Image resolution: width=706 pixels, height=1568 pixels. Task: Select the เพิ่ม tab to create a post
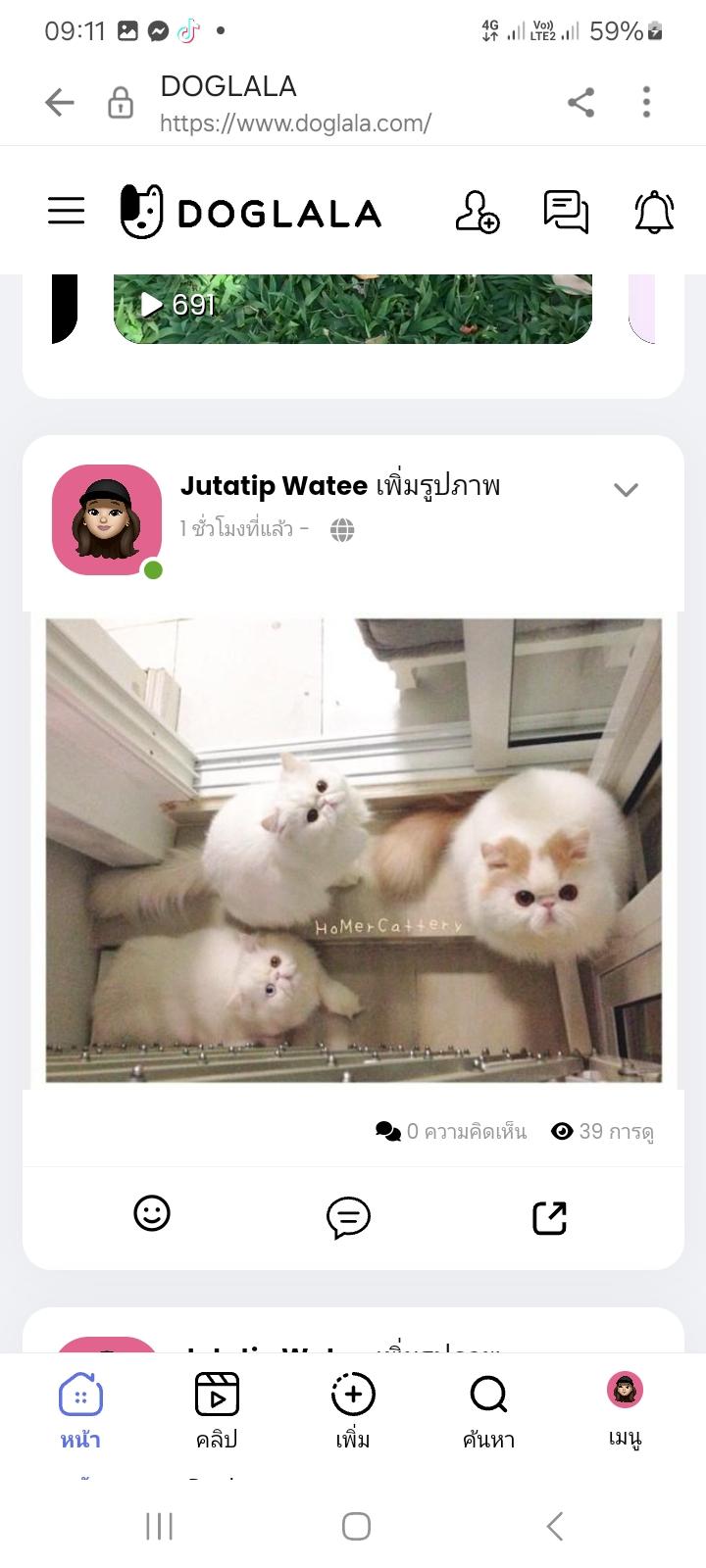(x=353, y=1411)
